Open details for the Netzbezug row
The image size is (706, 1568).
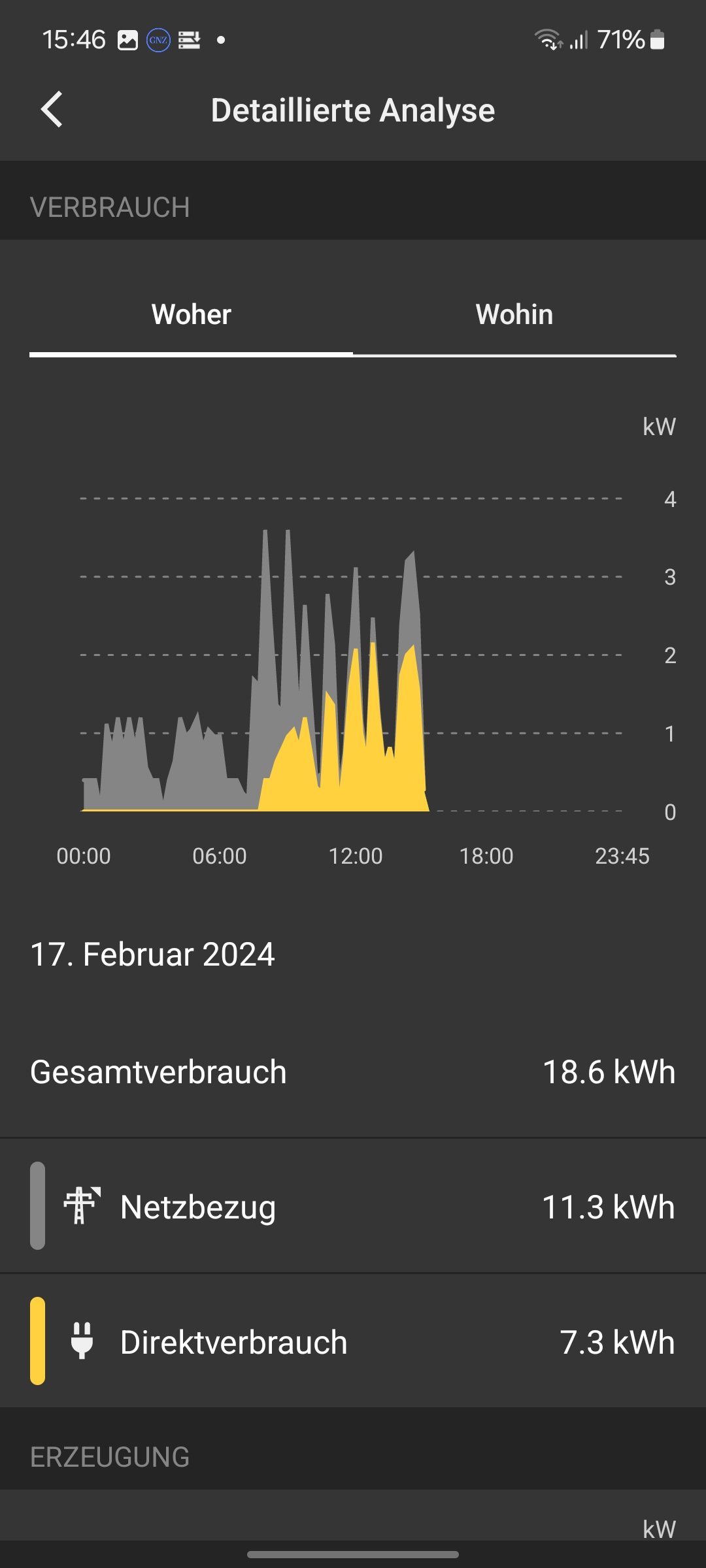click(353, 1205)
